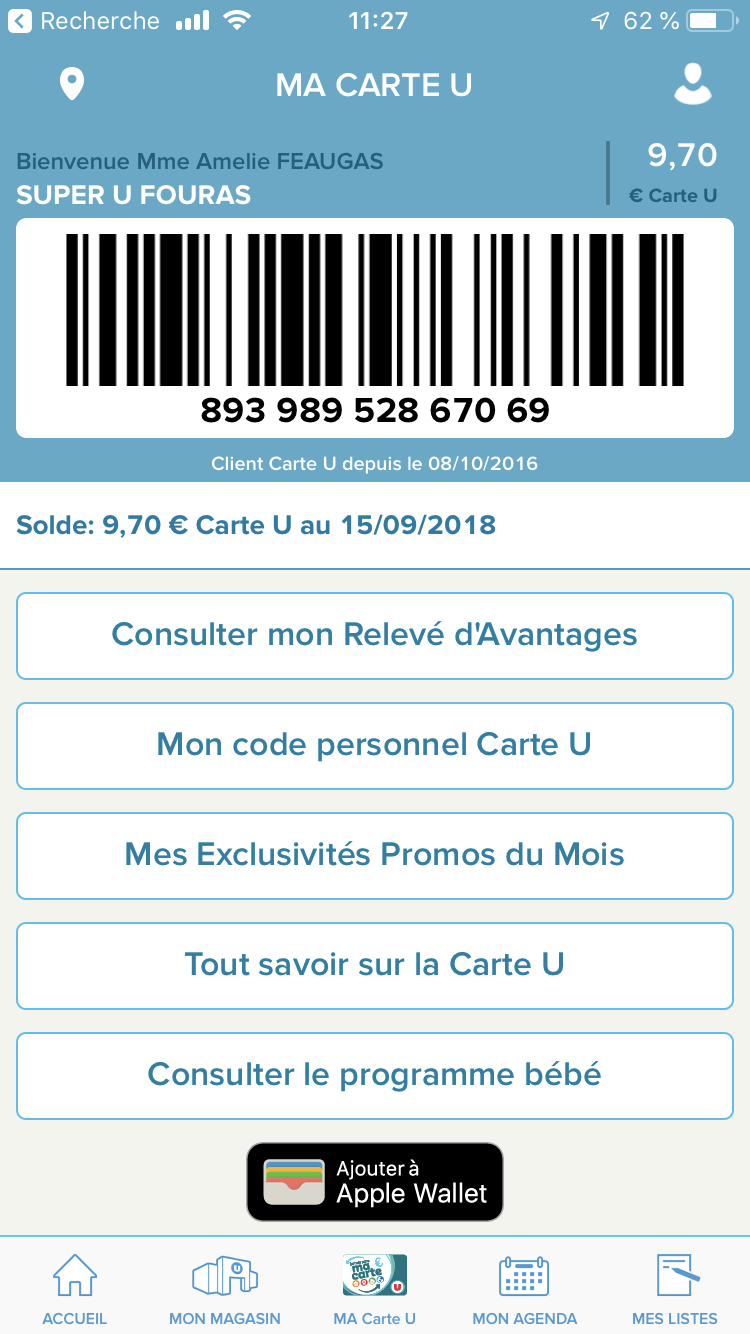Switch to the Mes Listes tab
Image resolution: width=750 pixels, height=1334 pixels.
click(x=675, y=1289)
